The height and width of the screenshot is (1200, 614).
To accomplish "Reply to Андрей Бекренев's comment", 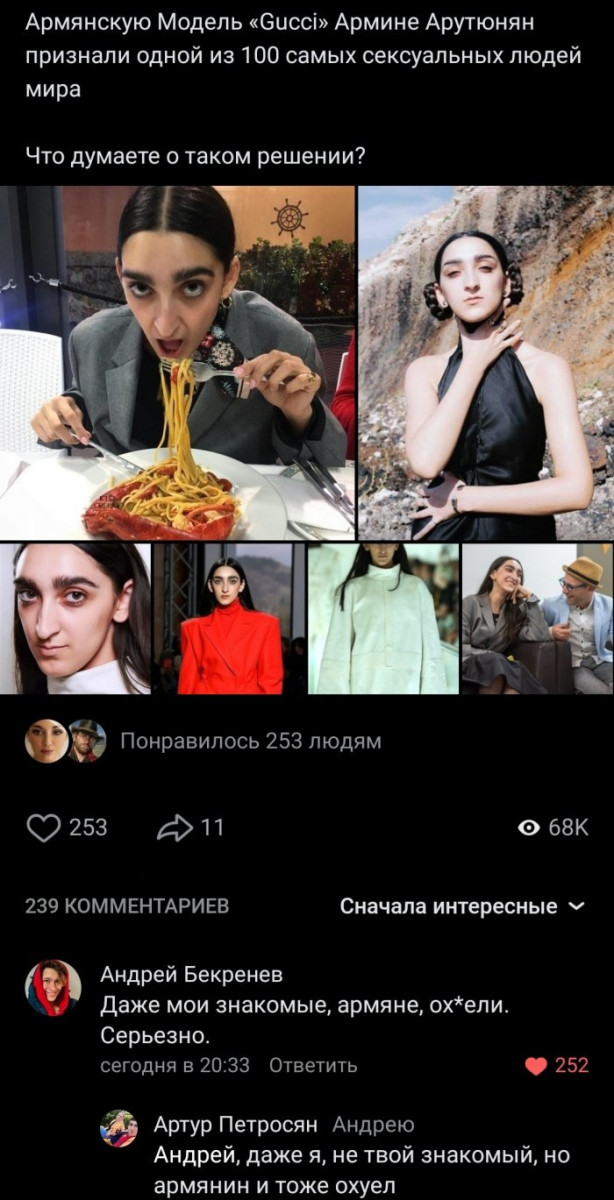I will [x=313, y=1065].
